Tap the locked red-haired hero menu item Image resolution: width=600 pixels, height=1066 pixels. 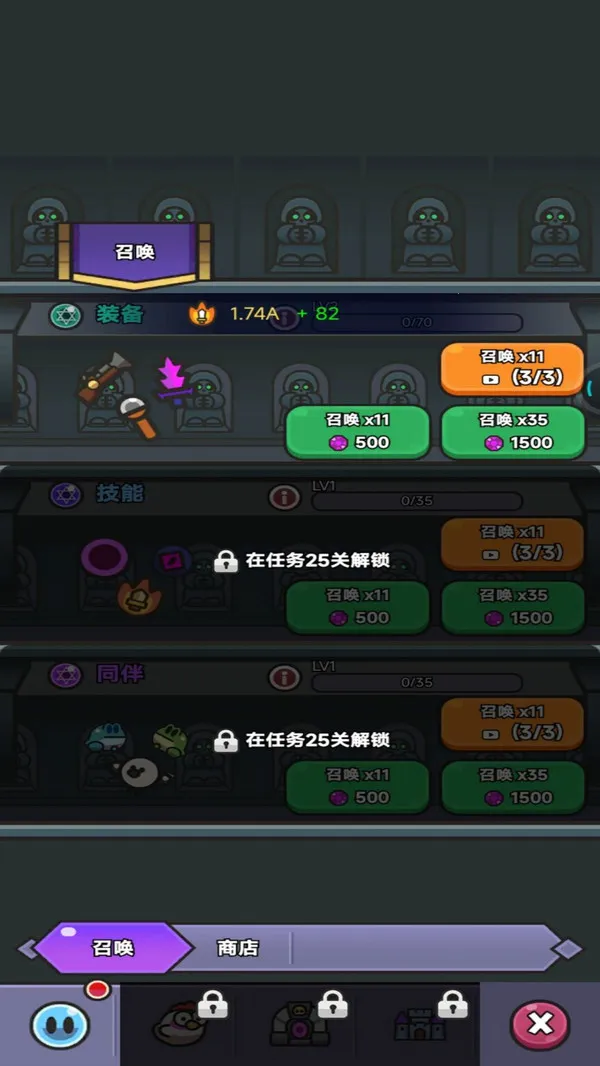pos(181,1024)
